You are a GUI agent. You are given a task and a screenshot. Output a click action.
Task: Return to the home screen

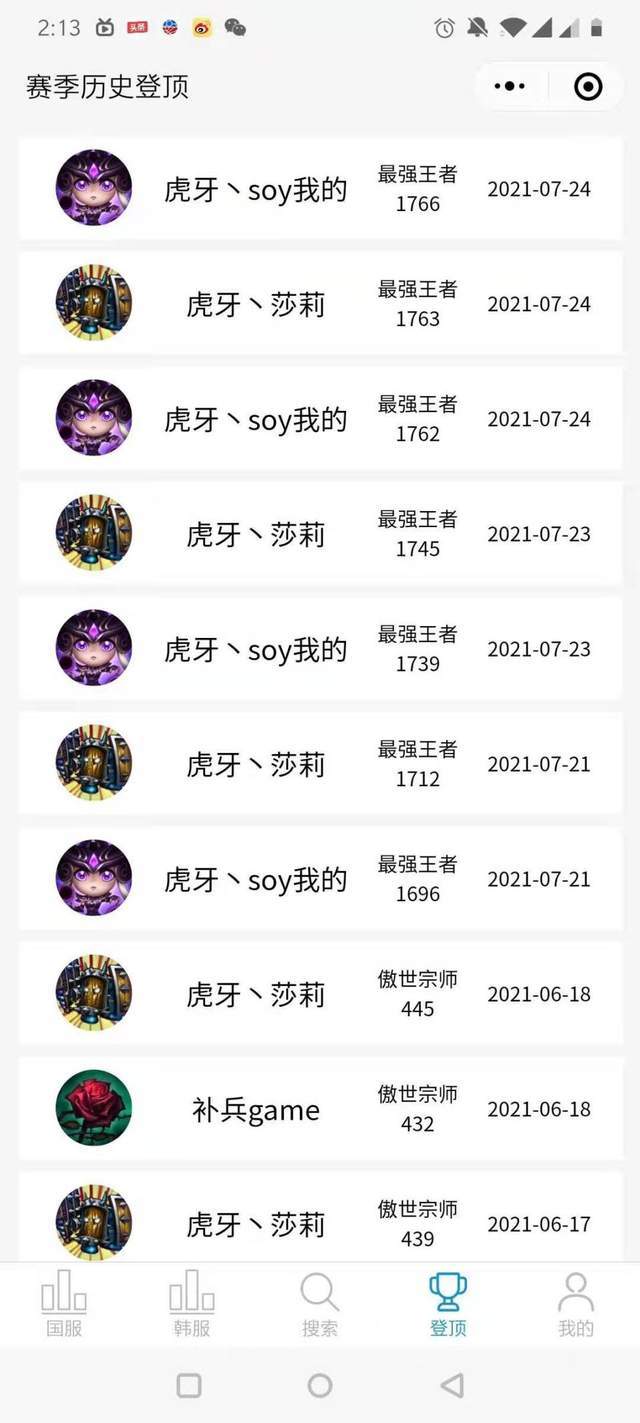320,1385
